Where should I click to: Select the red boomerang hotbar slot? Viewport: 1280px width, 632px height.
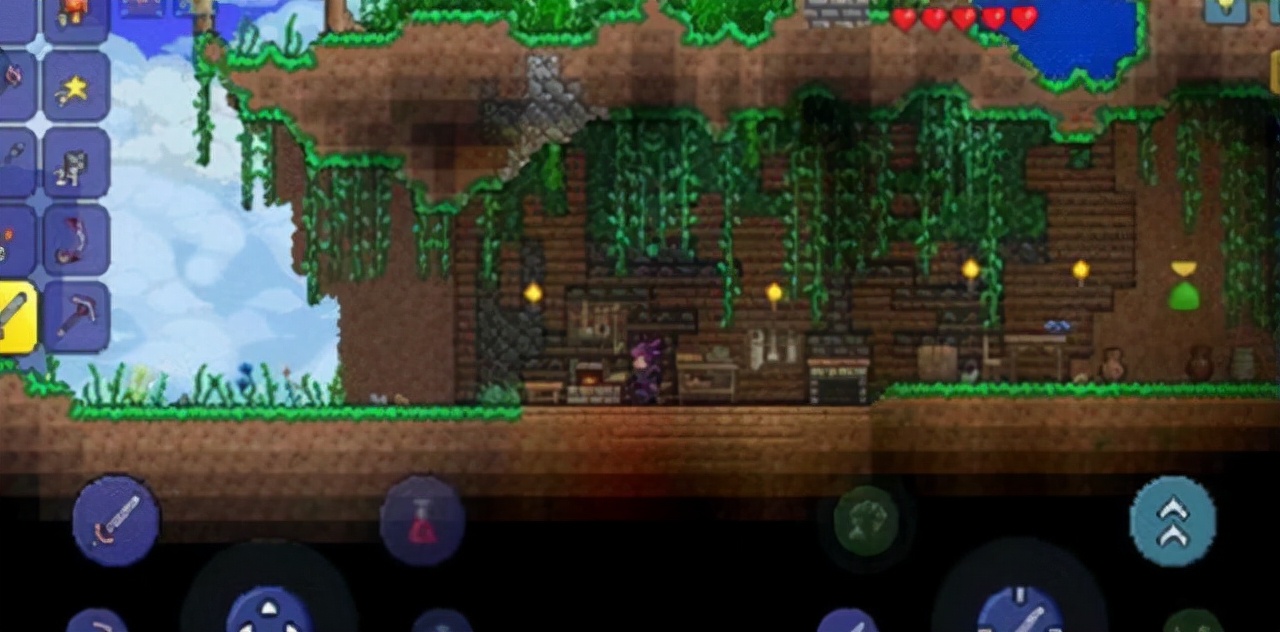[x=76, y=240]
